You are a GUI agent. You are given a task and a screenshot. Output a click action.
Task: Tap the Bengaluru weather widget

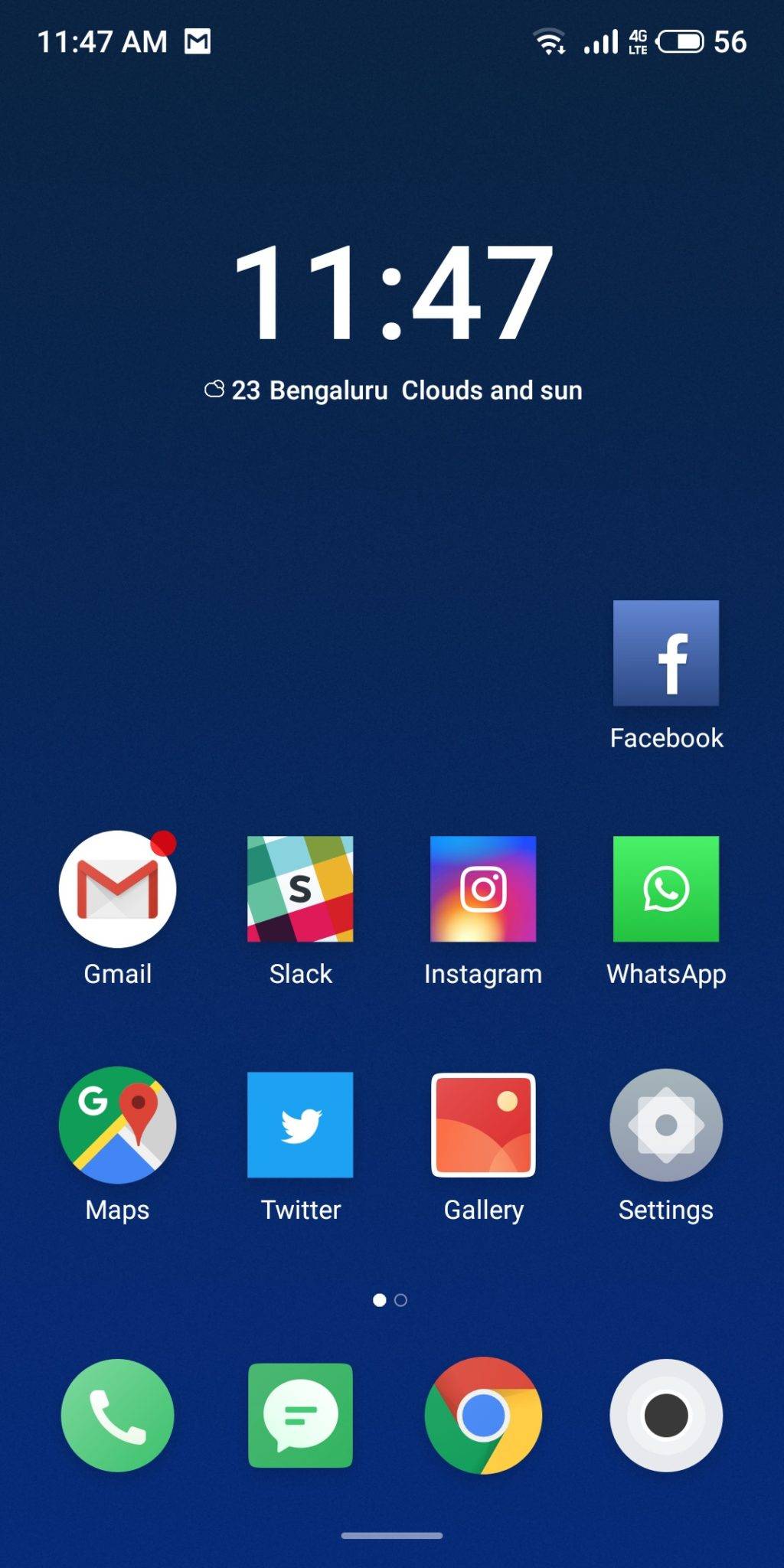[x=392, y=390]
